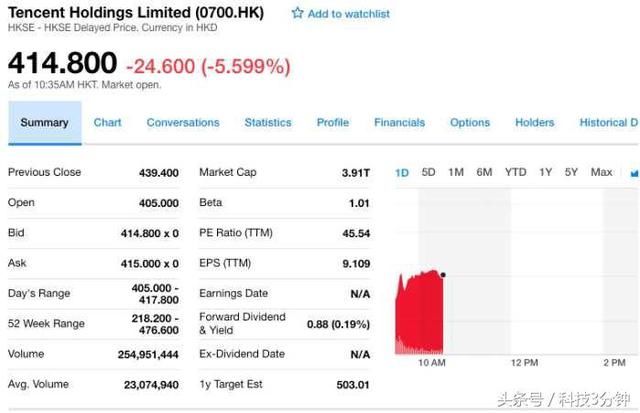Screen dimensions: 640x413
Task: Set the chart range to 5D
Action: [x=428, y=172]
